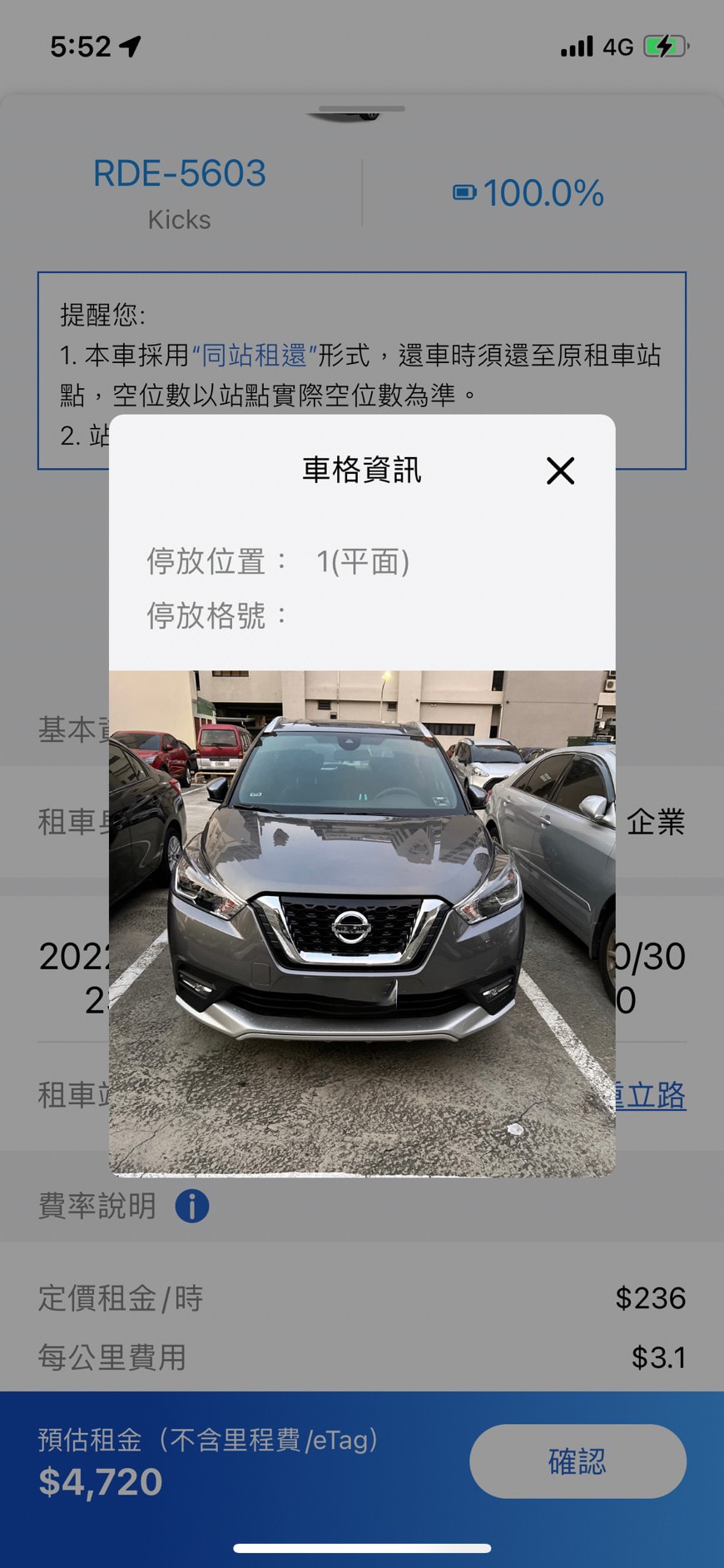Tap the 確認 confirm button
The width and height of the screenshot is (724, 1568).
578,1461
